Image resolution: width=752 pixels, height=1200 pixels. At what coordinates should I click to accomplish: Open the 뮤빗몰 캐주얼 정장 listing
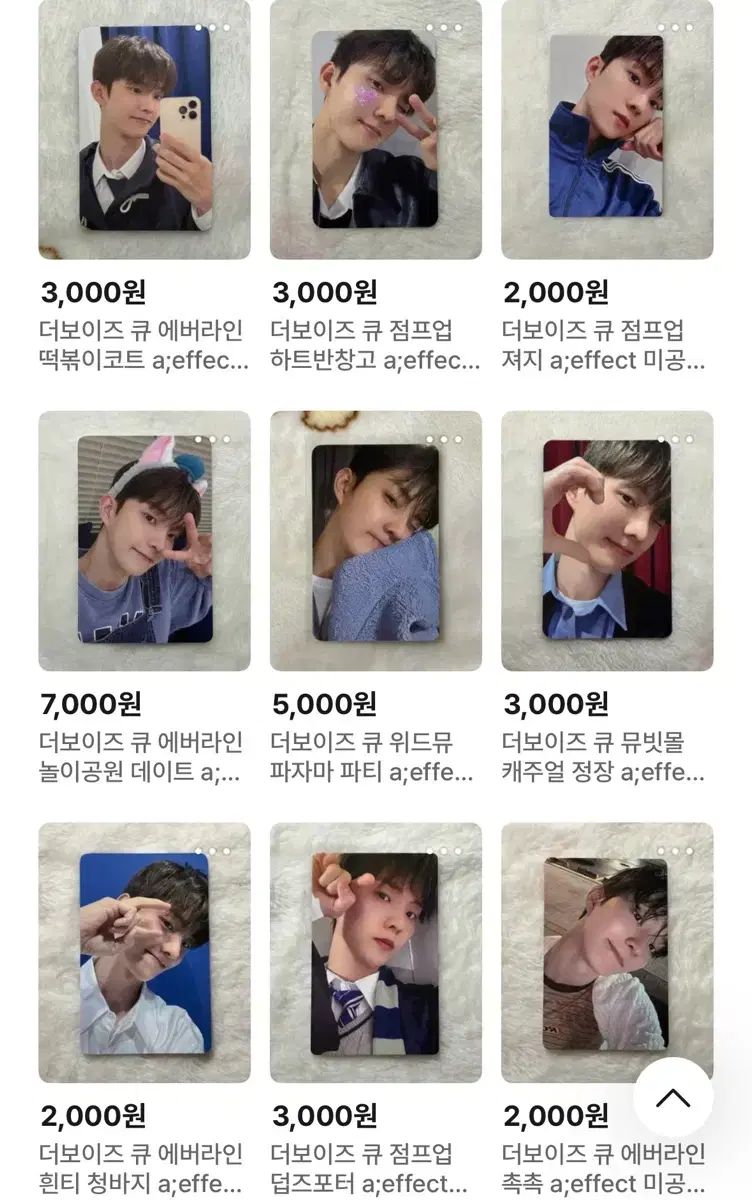coord(606,540)
